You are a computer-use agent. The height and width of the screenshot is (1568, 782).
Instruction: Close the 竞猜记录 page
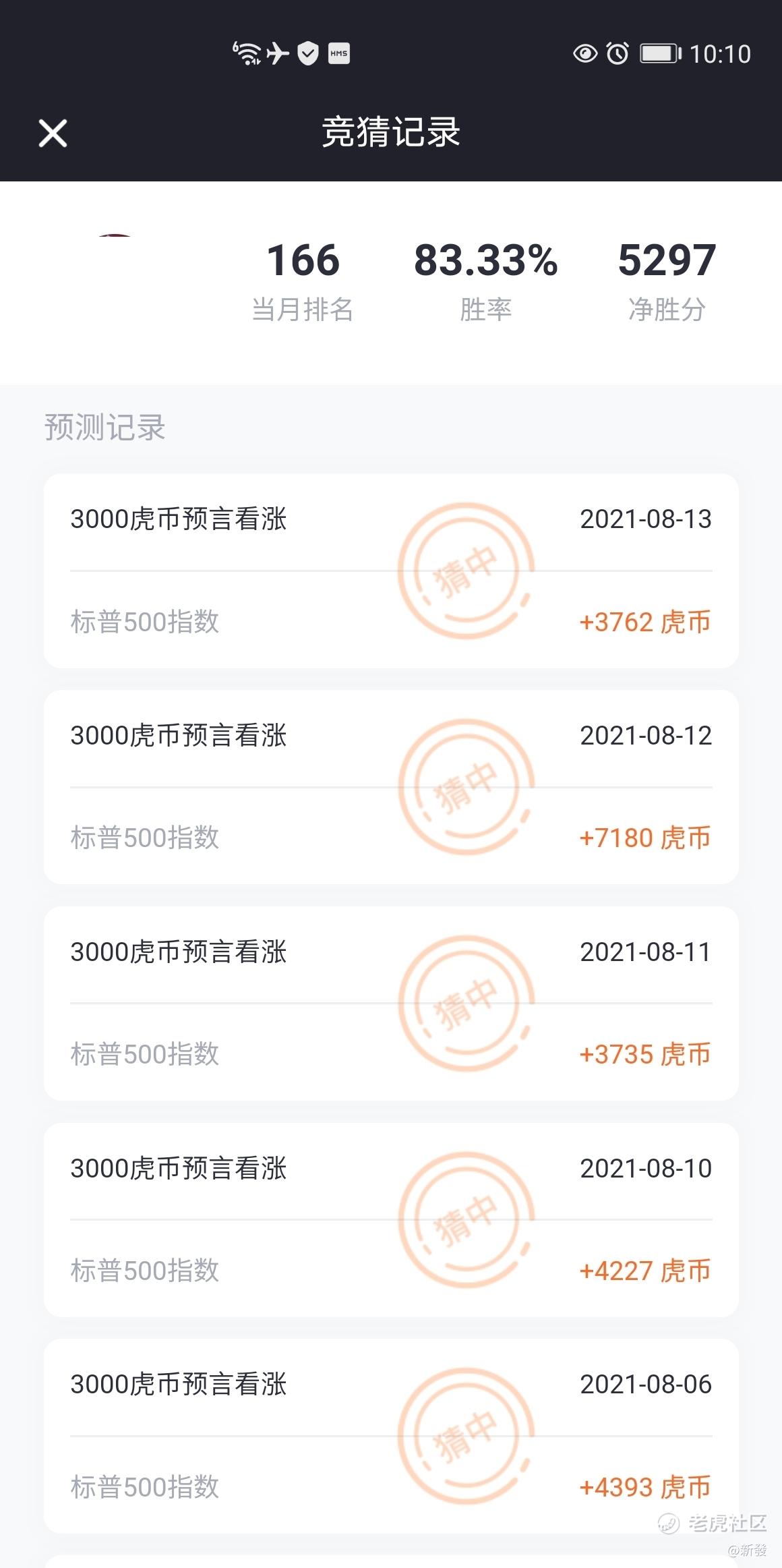coord(53,133)
